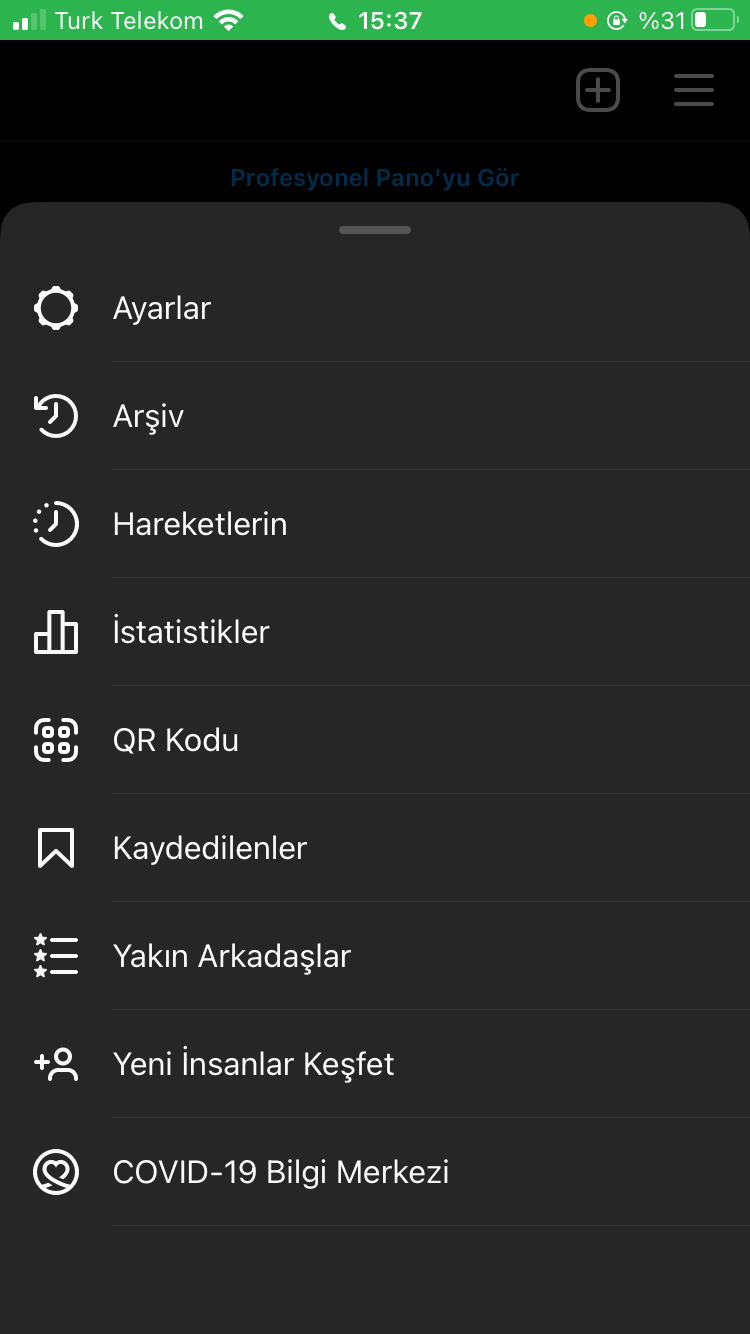Viewport: 750px width, 1334px height.
Task: Select the Arşiv archive clock icon
Action: (55, 415)
